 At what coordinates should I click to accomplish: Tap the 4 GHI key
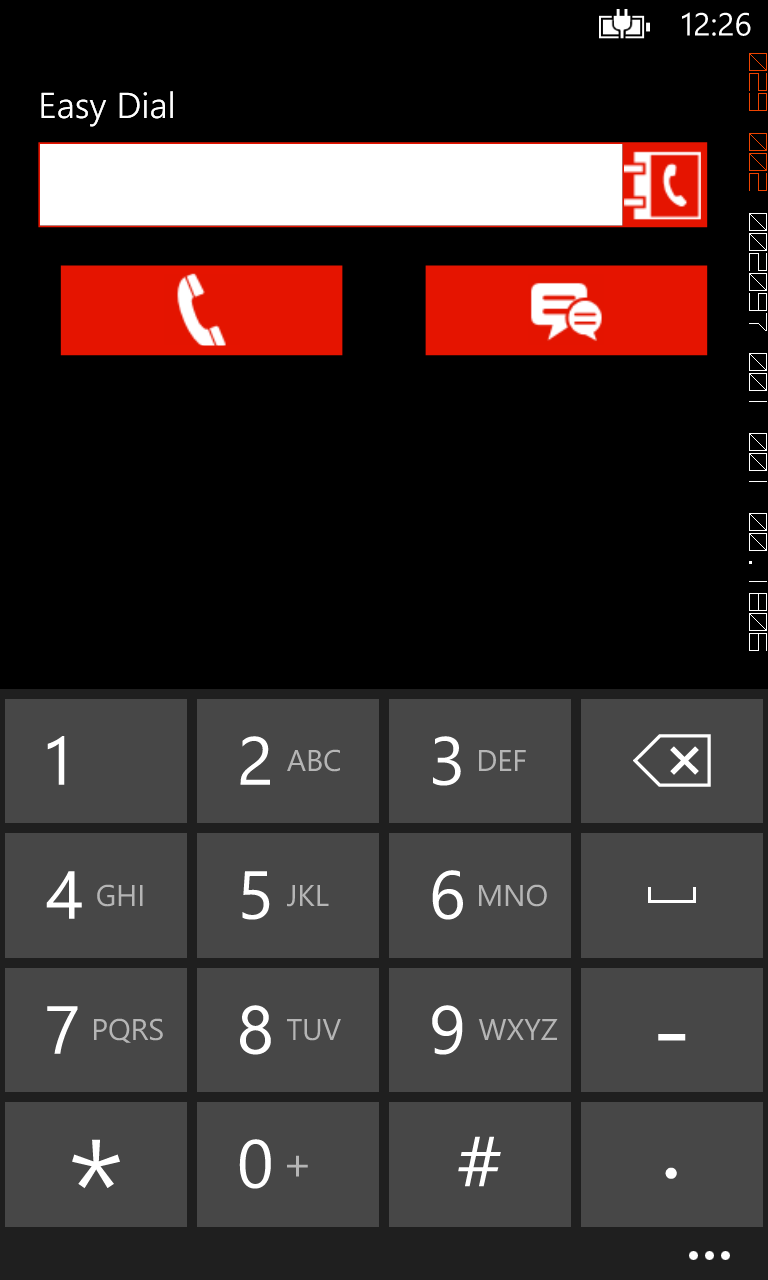click(x=96, y=895)
